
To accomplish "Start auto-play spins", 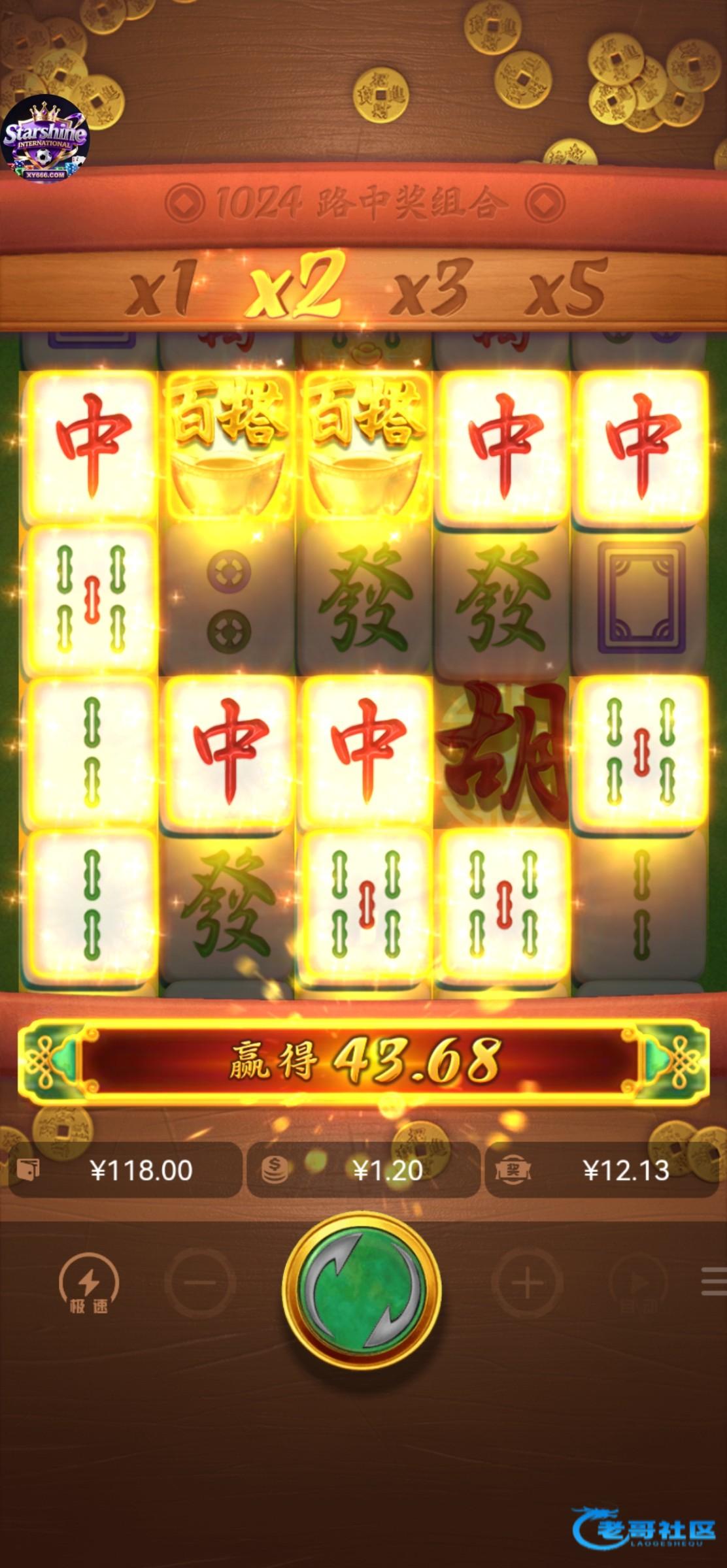I will pos(637,1283).
